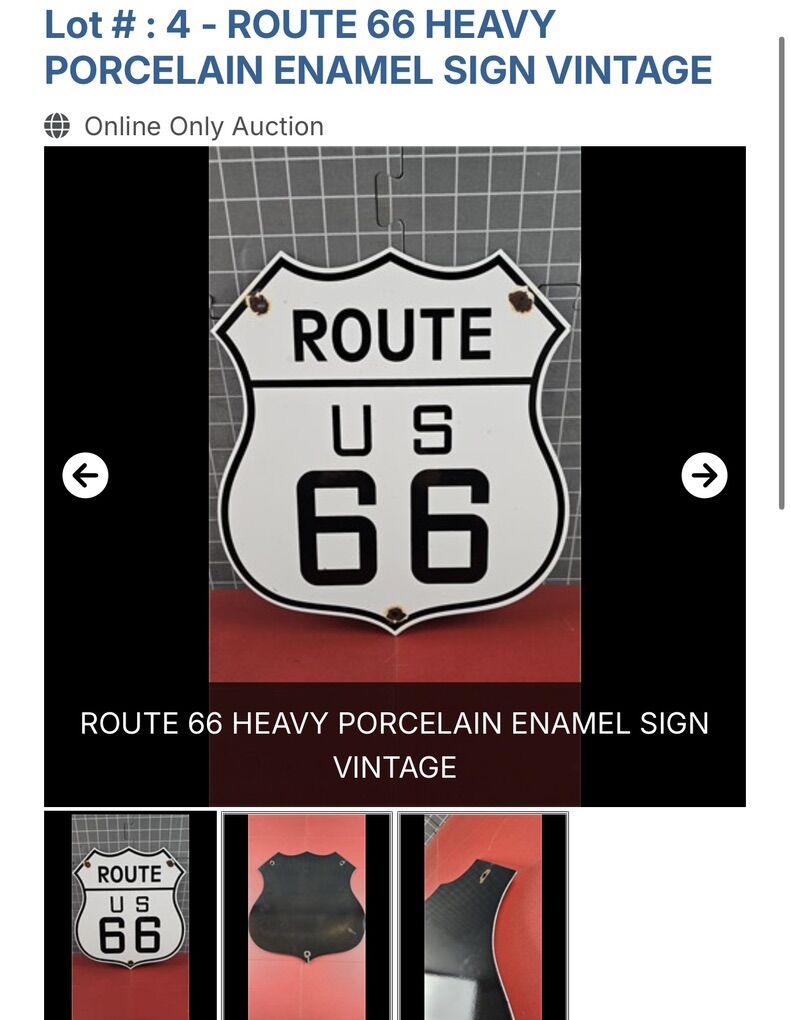
Task: Choose the first thumbnail showing the white shield
Action: [128, 910]
